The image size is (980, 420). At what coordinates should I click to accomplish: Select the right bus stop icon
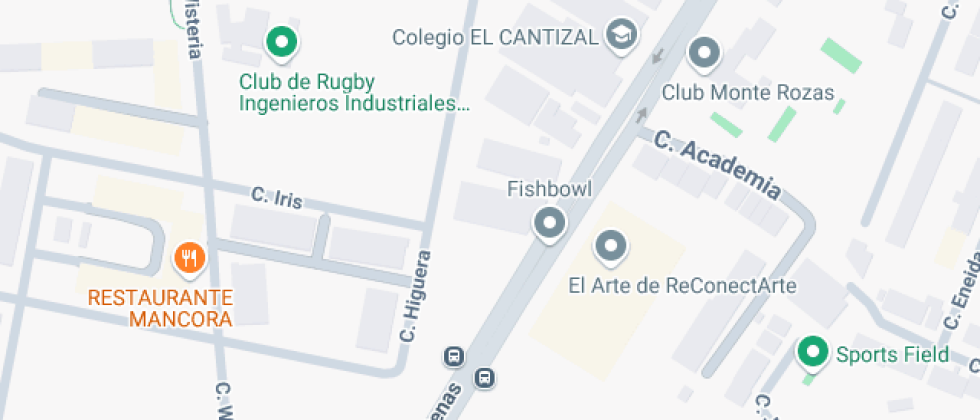[x=485, y=377]
